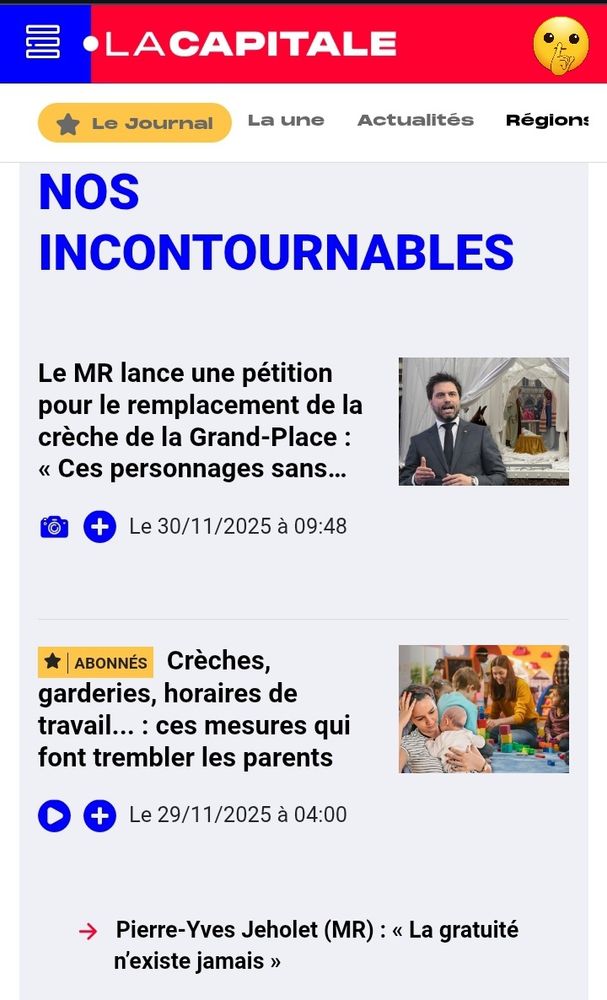Switch to Régions tab

547,120
